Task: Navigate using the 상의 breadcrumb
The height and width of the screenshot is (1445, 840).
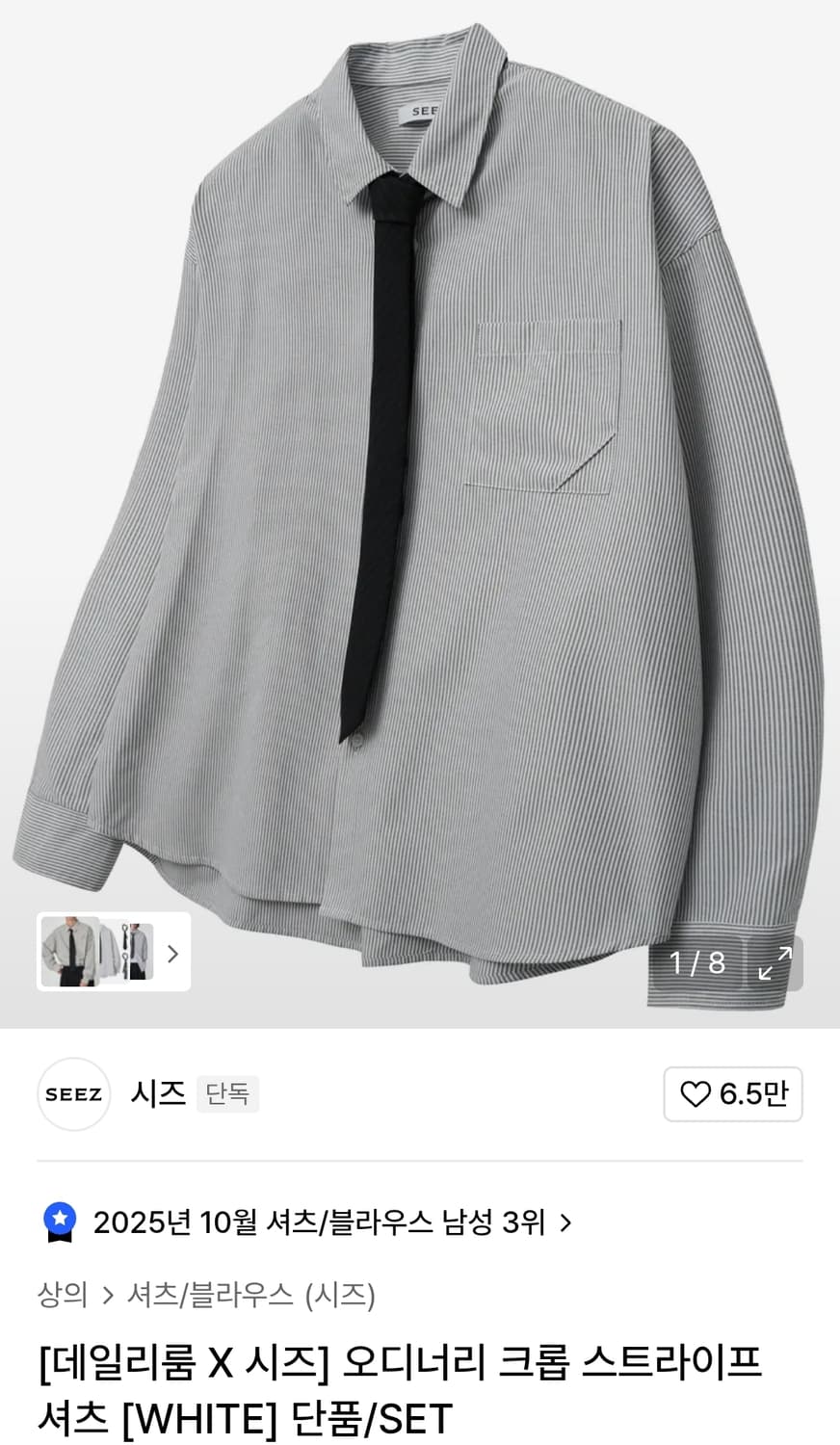Action: coord(62,1297)
